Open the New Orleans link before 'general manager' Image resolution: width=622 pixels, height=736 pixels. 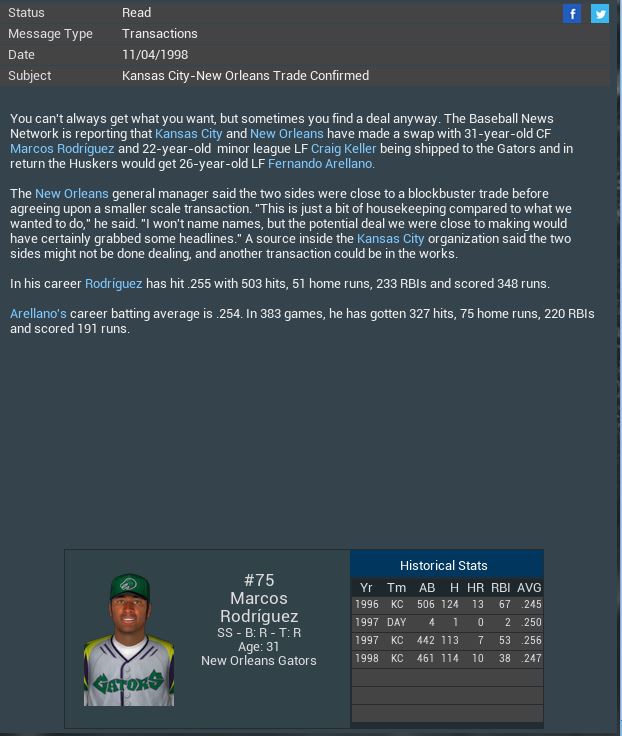tap(72, 194)
